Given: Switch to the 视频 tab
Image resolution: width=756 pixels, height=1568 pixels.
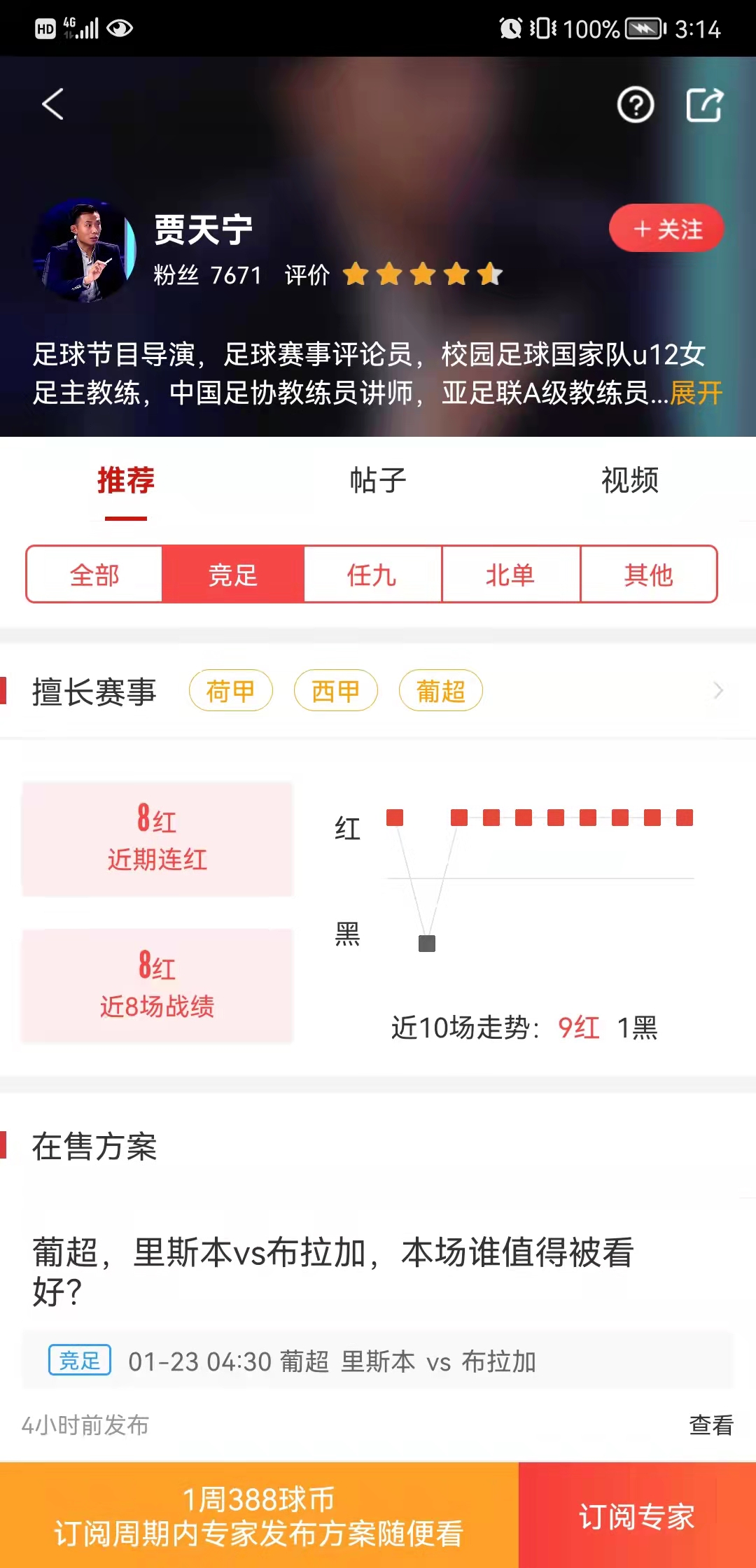Looking at the screenshot, I should coord(629,480).
